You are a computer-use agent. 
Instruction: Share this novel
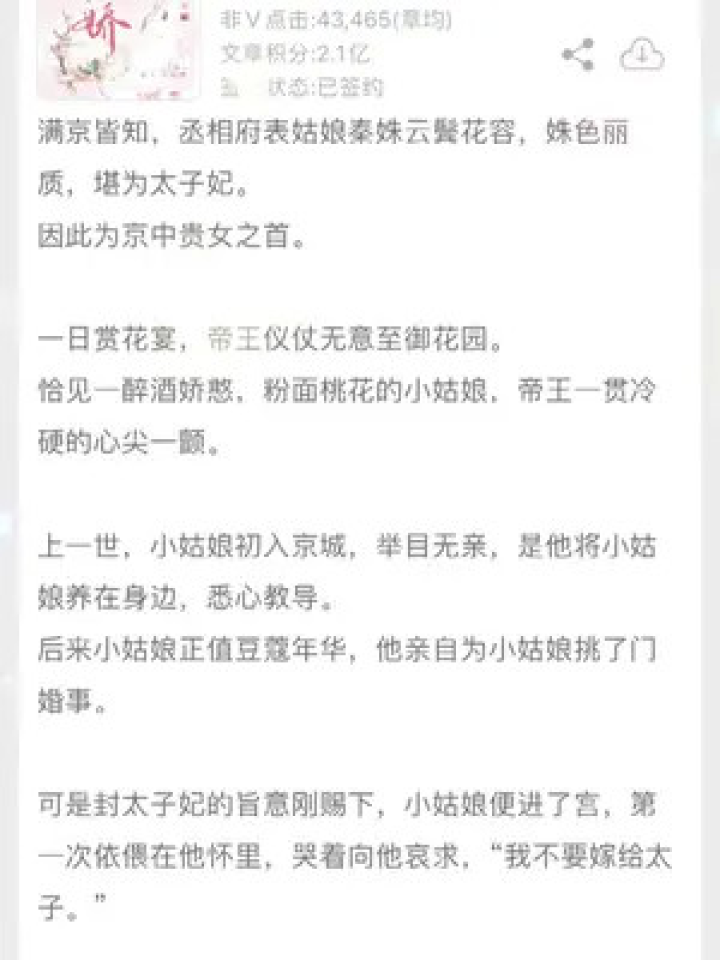click(578, 54)
